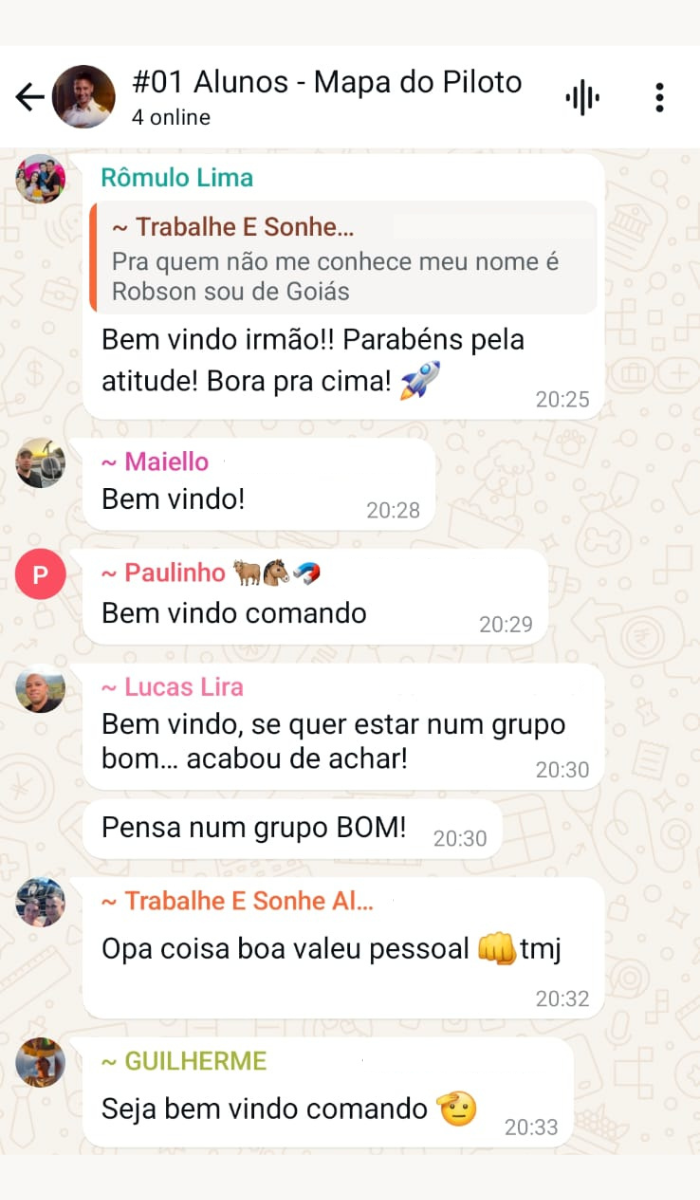This screenshot has height=1200, width=700.
Task: Tap Paulinho's avatar with the letter P
Action: 40,574
